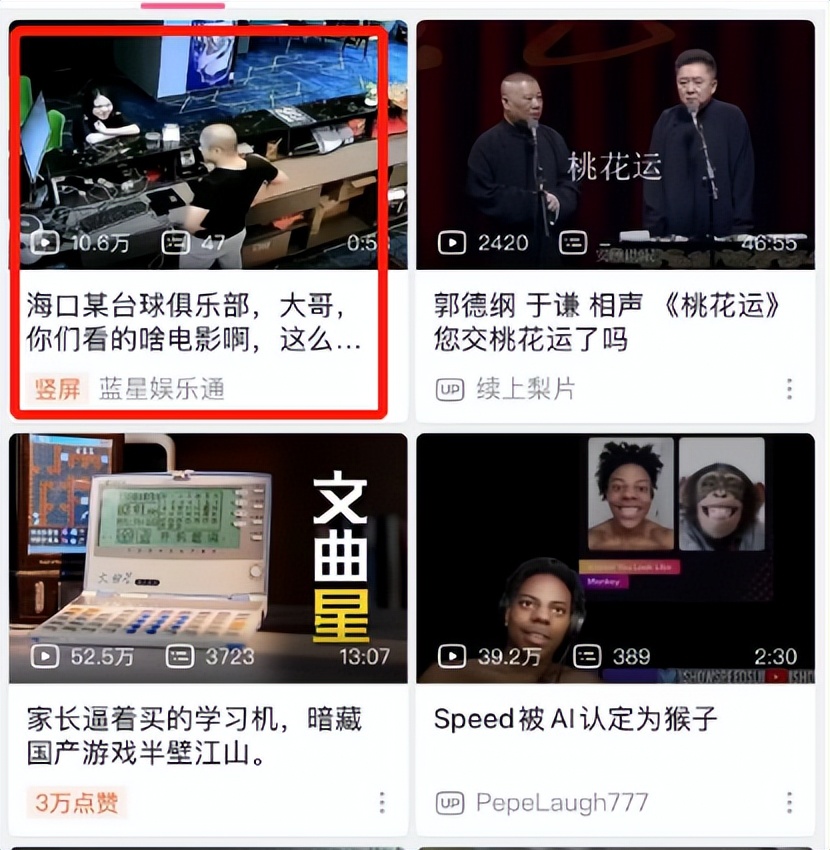Open the three-dot menu on the 桃花运 video
The width and height of the screenshot is (830, 850).
point(791,386)
